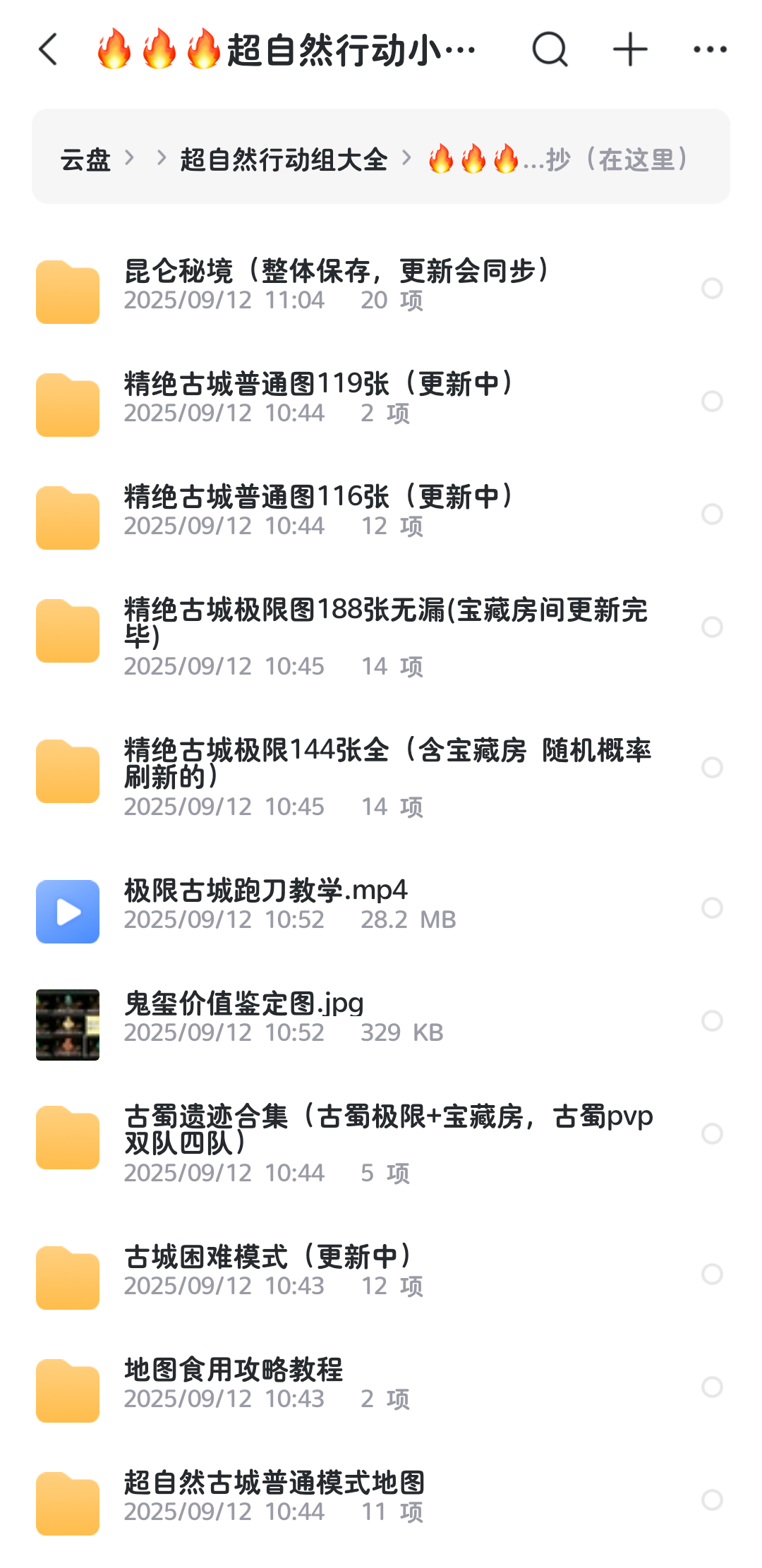This screenshot has height=1568, width=762.
Task: Go back using the top-left arrow
Action: click(x=48, y=49)
